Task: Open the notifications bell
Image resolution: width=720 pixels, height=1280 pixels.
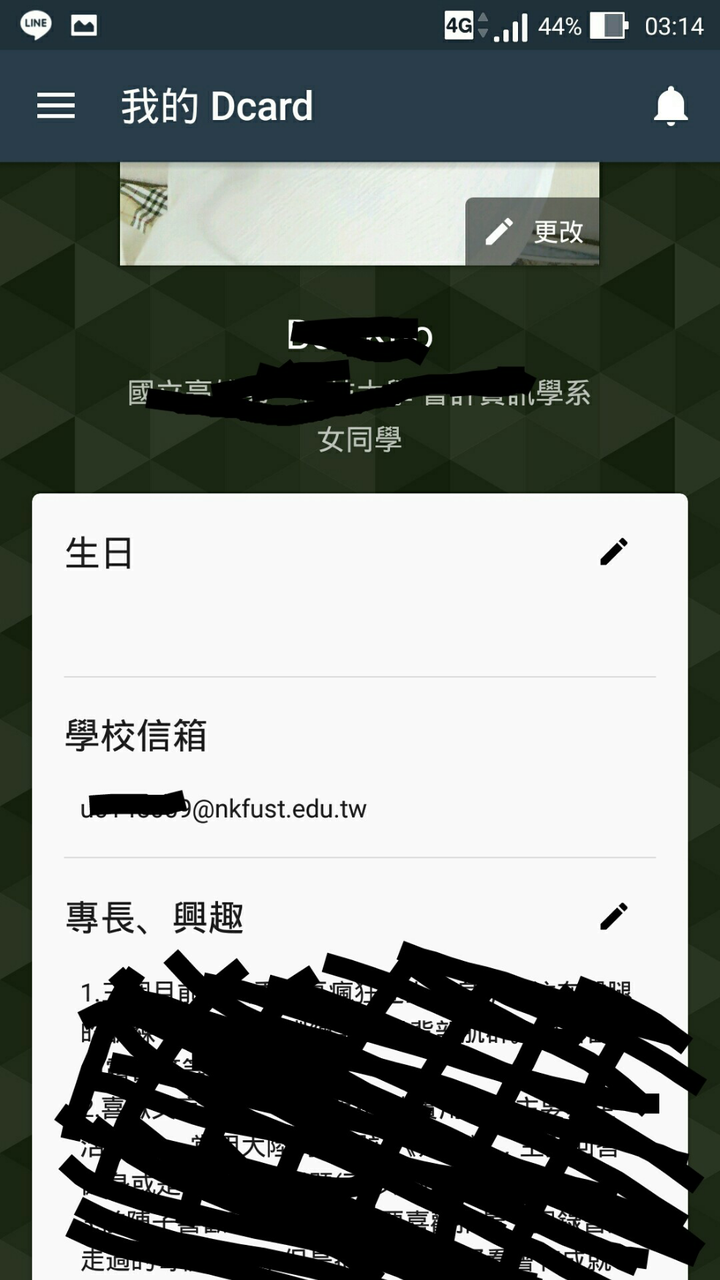Action: 668,106
